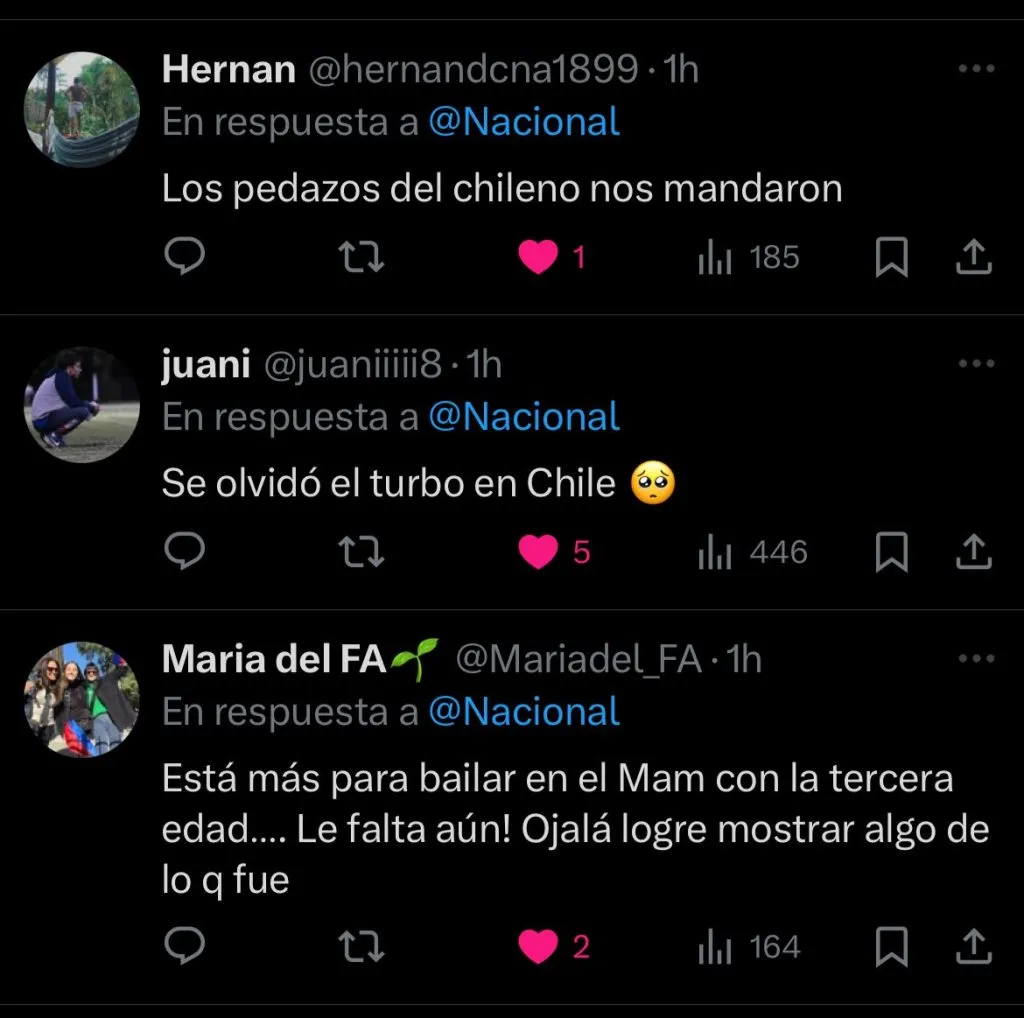Viewport: 1024px width, 1018px height.
Task: Open overflow menu on Maria's tweet
Action: pos(976,659)
